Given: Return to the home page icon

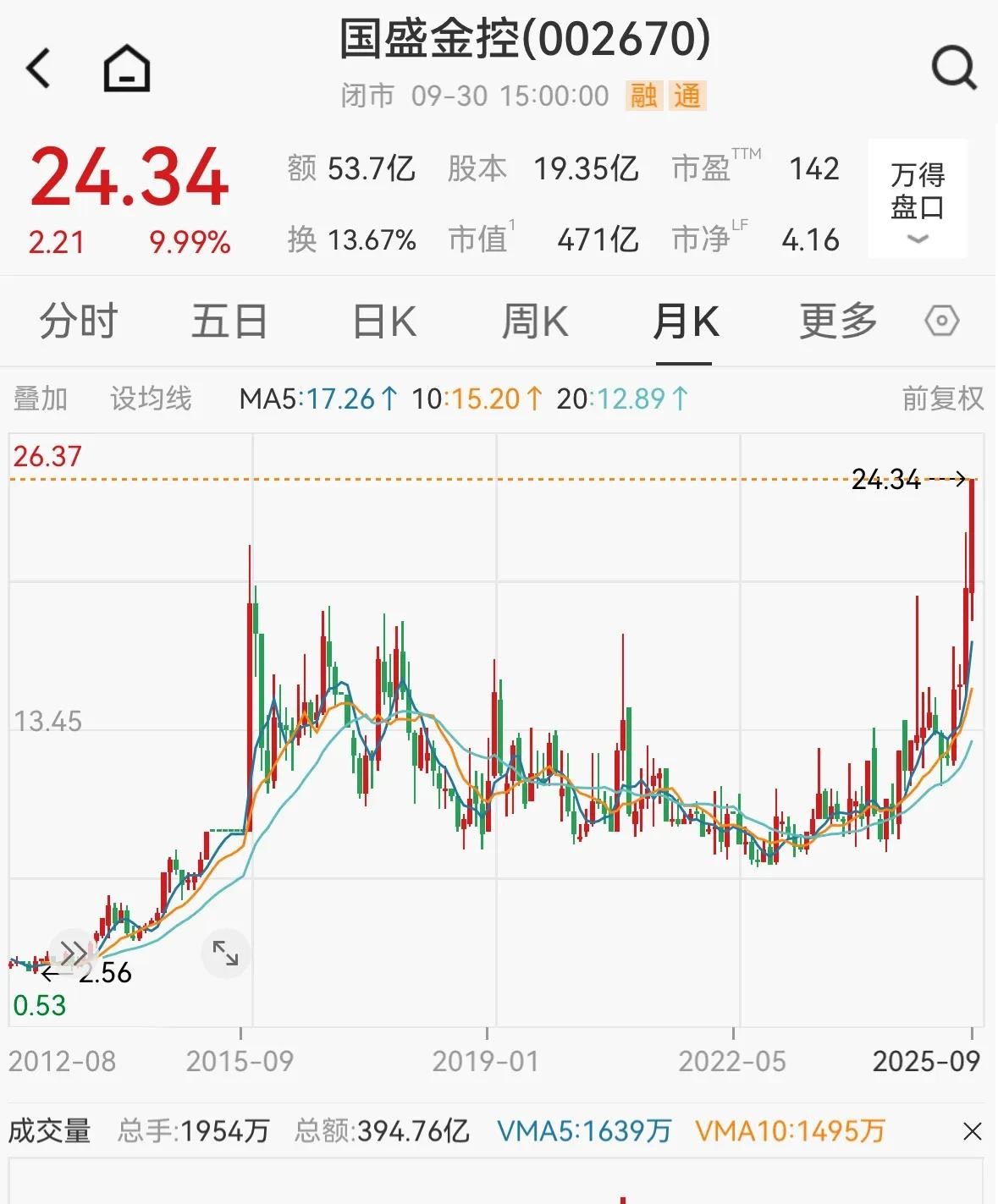Looking at the screenshot, I should pos(127,68).
